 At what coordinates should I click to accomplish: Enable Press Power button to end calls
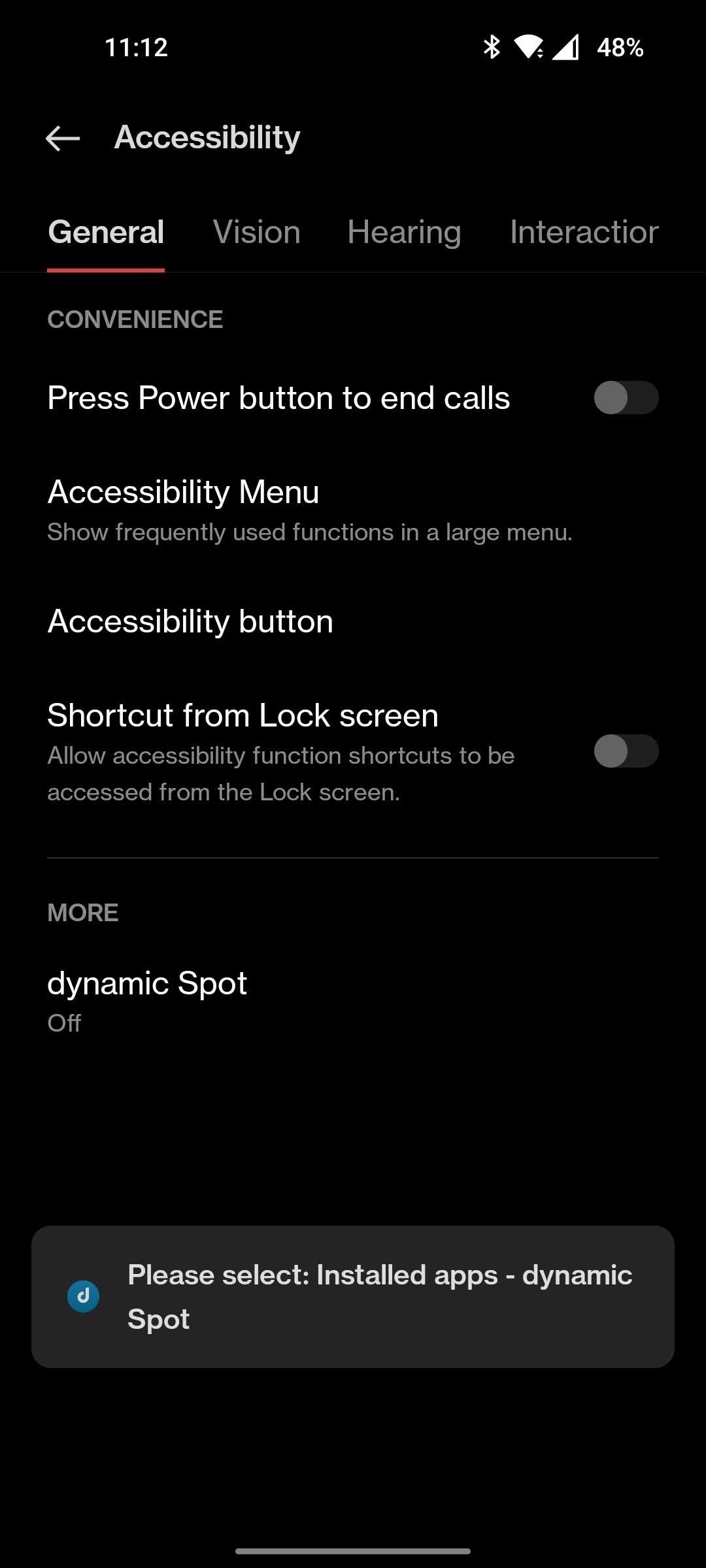click(x=625, y=398)
